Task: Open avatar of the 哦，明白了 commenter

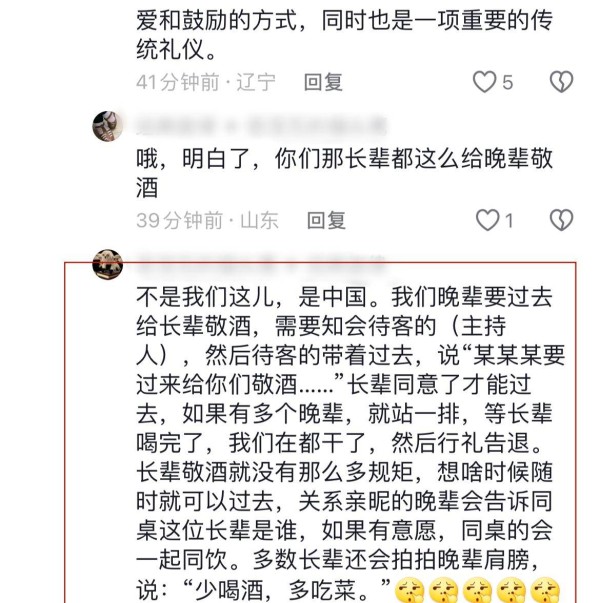Action: pos(108,127)
